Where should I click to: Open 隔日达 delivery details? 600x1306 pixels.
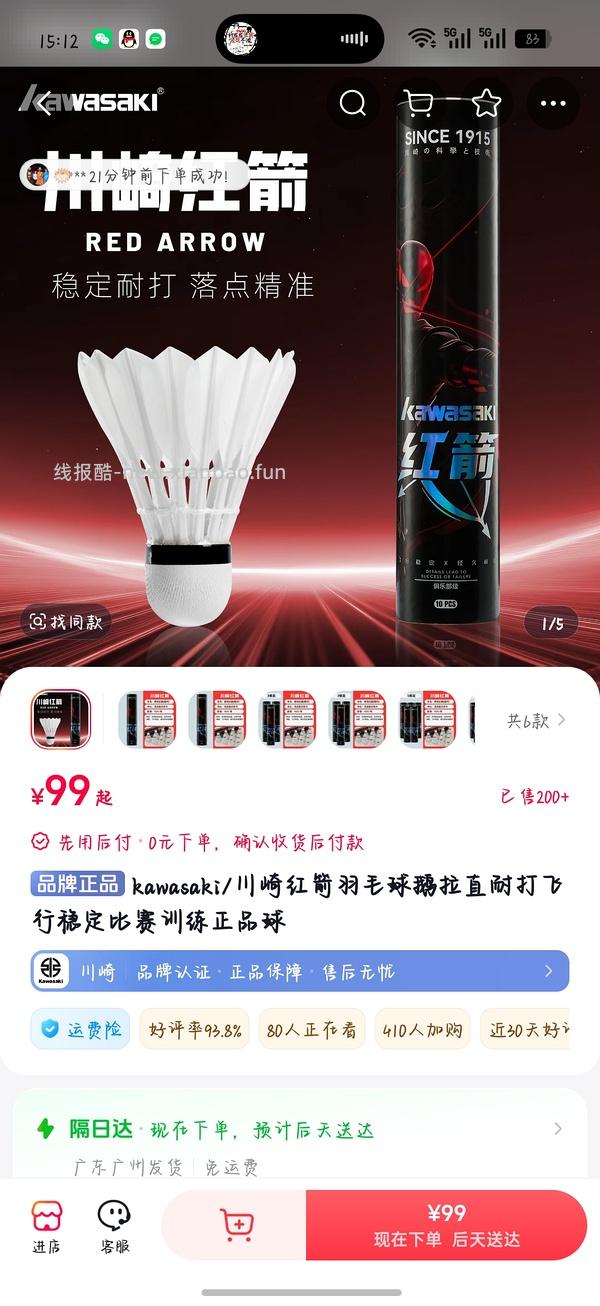[299, 1130]
